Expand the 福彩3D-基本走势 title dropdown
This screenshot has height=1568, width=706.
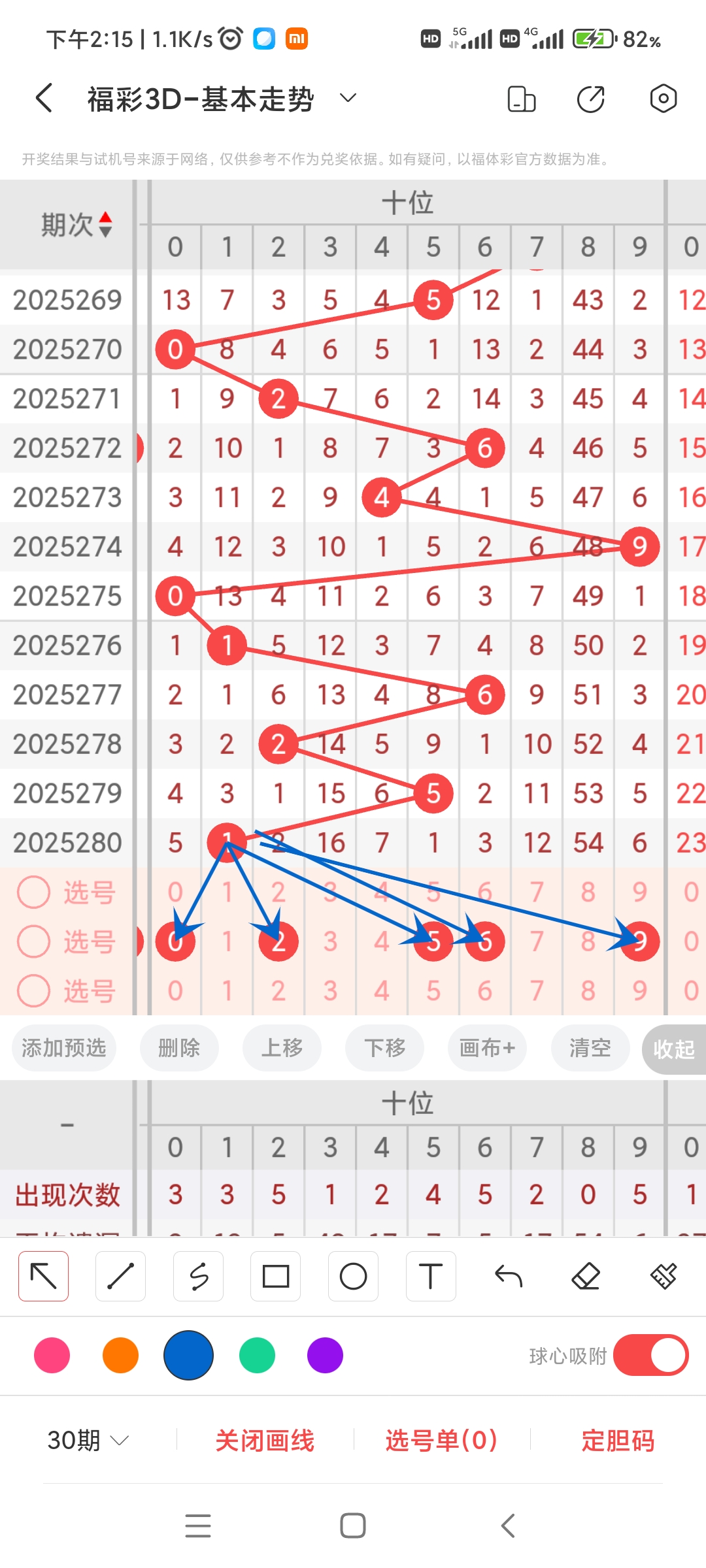[x=347, y=98]
